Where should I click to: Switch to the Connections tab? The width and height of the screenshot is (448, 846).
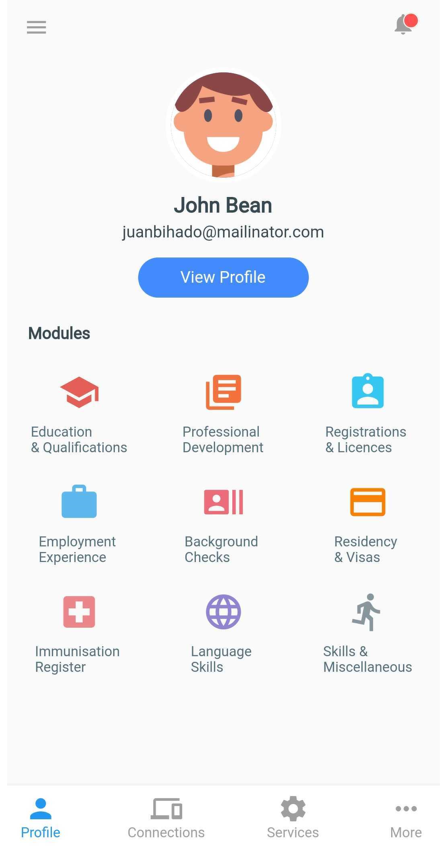166,817
